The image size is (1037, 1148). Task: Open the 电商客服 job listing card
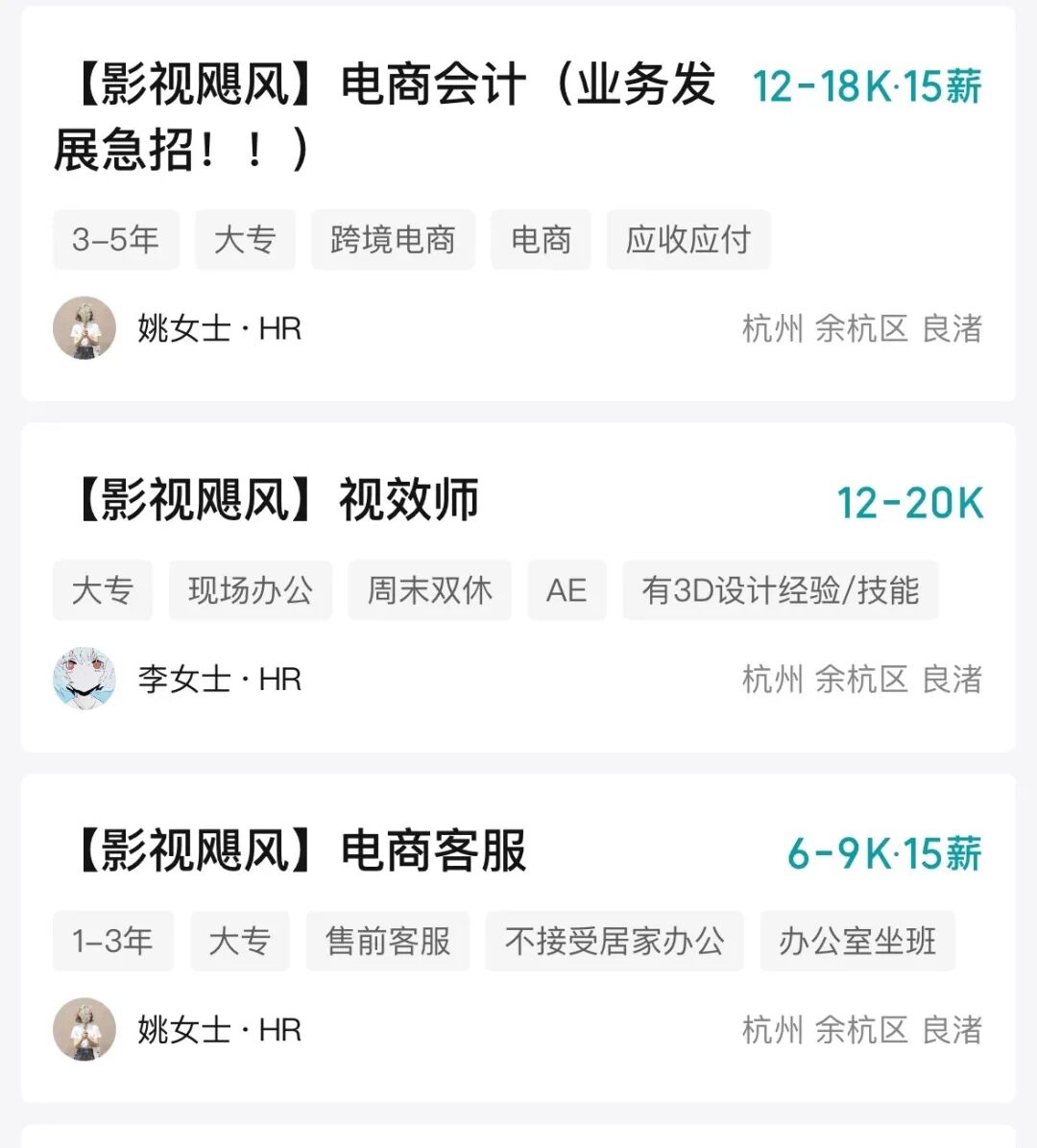[432, 851]
